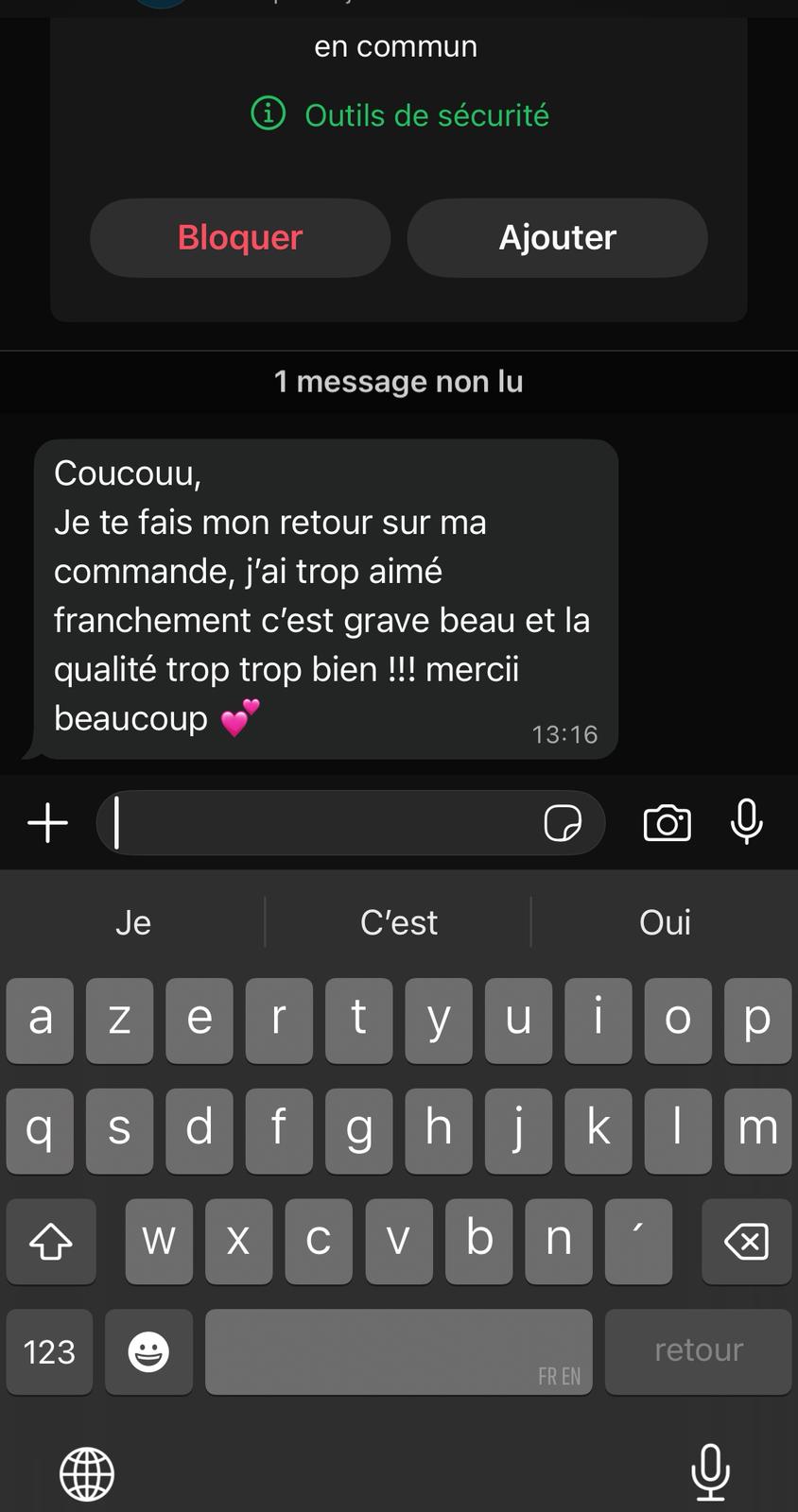Open the plus attachment menu
The height and width of the screenshot is (1512, 798).
47,823
